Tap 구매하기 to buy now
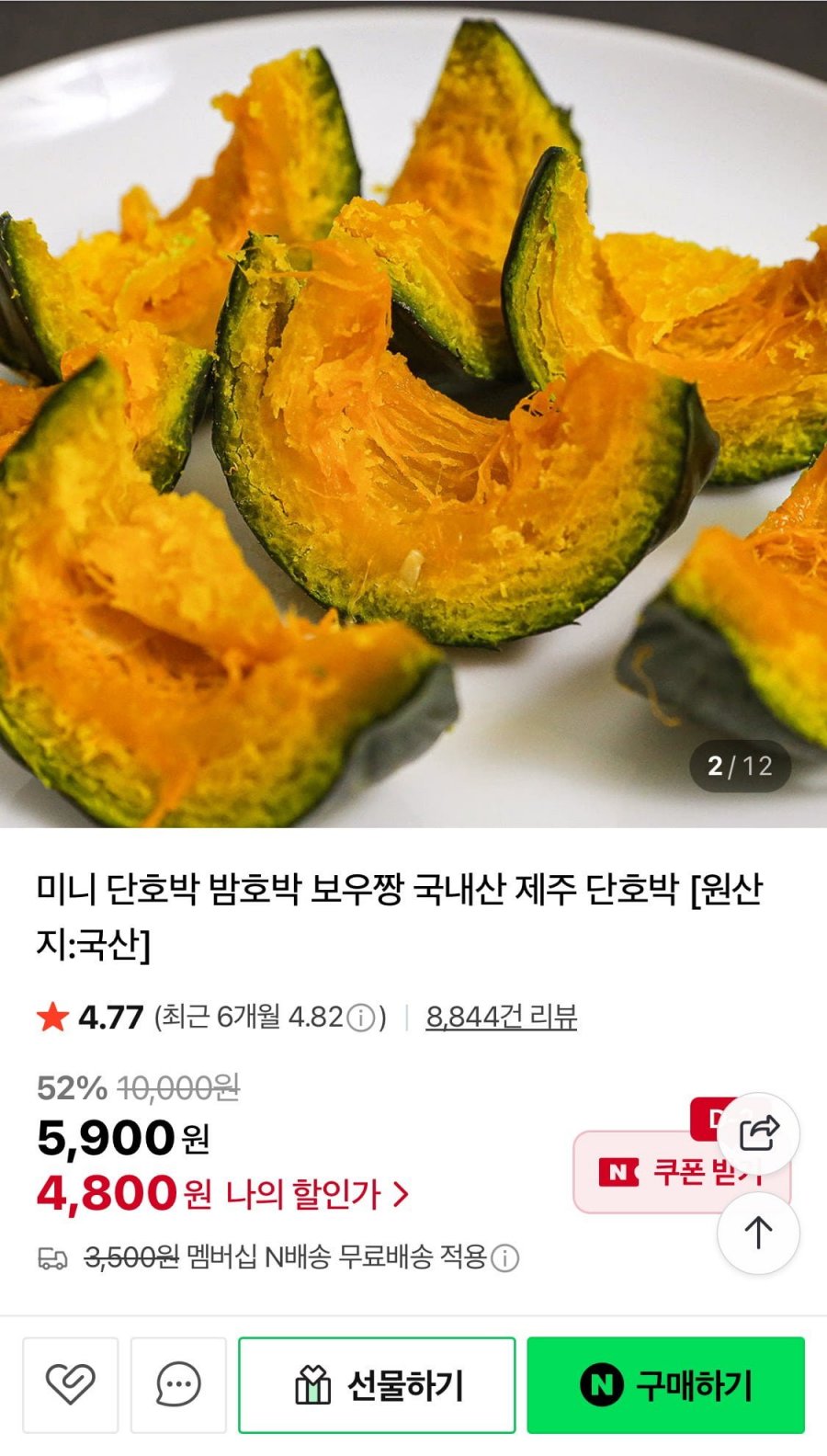The height and width of the screenshot is (1456, 827). 666,1384
